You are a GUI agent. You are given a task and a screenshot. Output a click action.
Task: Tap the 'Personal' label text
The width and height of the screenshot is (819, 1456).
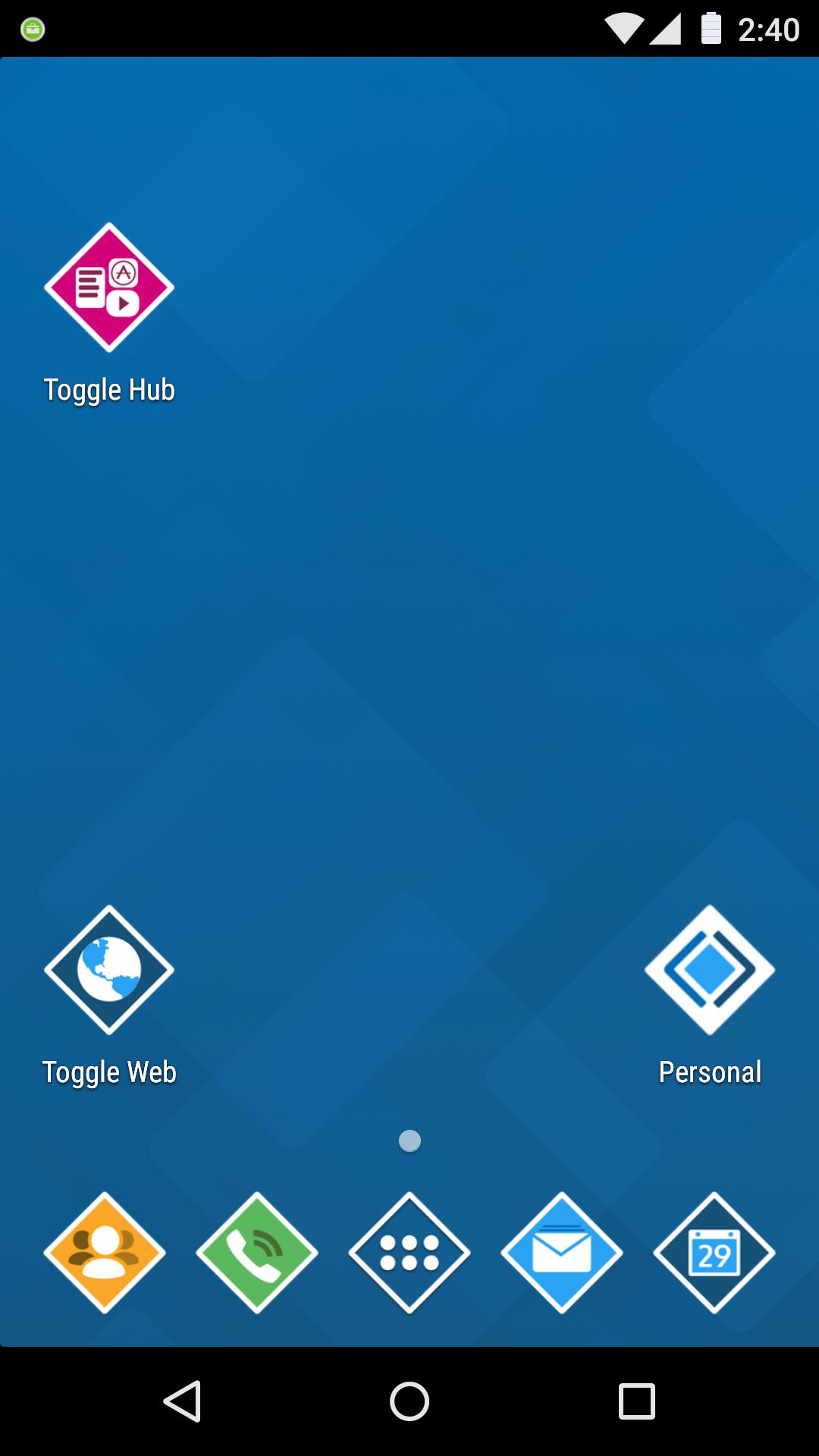[710, 1072]
